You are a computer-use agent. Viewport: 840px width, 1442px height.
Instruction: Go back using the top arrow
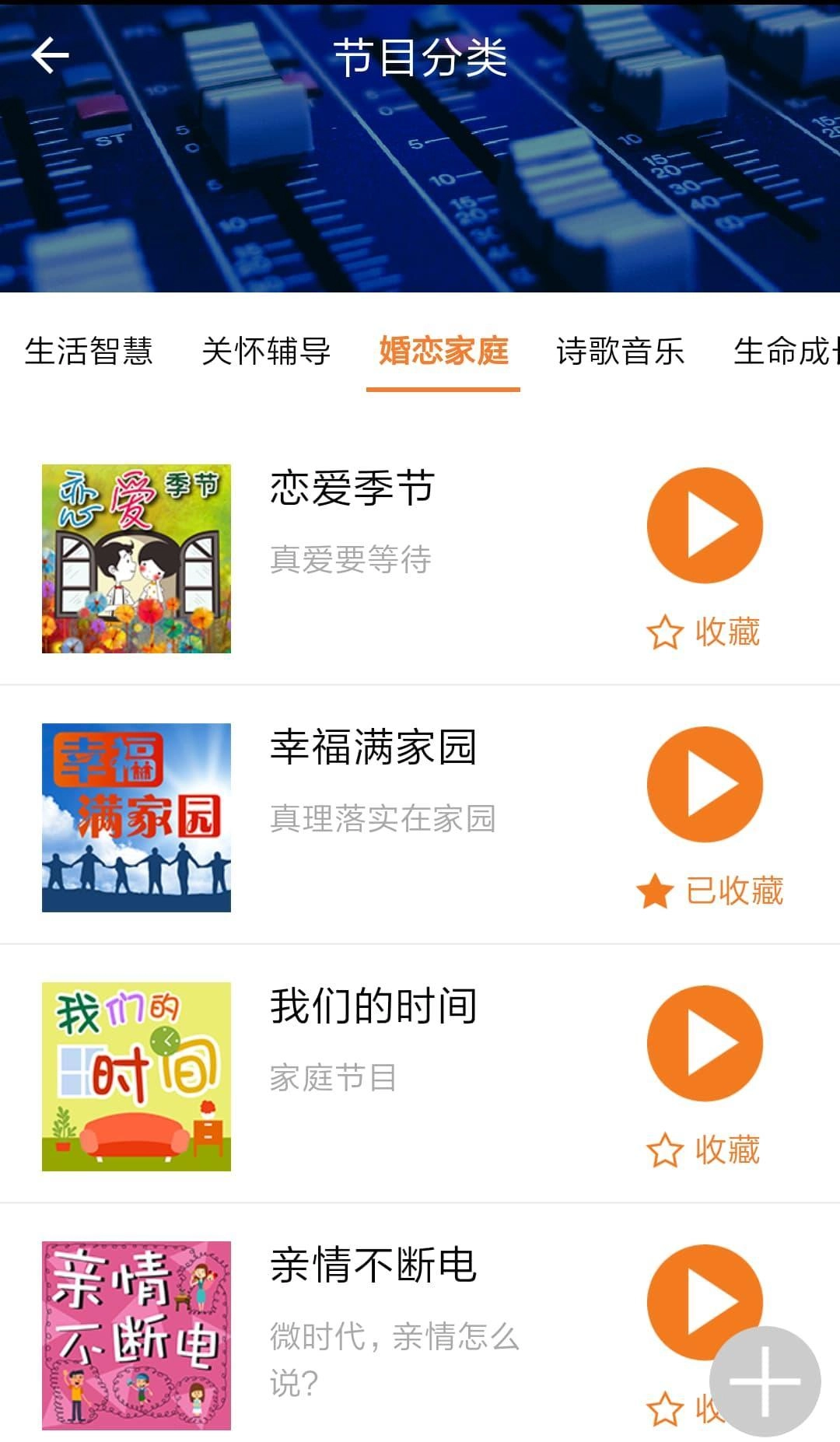click(51, 56)
